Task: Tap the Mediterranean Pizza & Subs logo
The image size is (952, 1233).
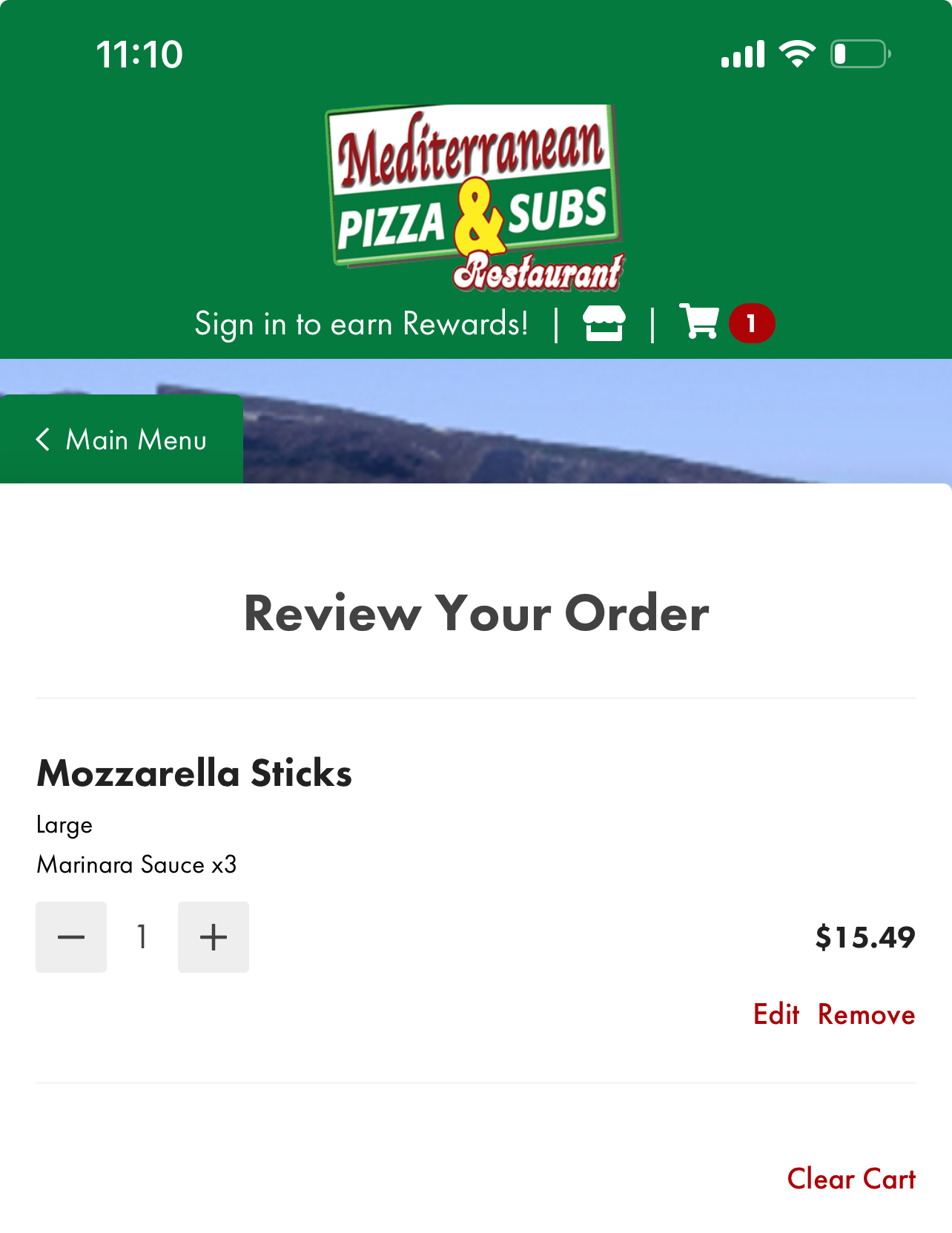Action: [x=475, y=196]
